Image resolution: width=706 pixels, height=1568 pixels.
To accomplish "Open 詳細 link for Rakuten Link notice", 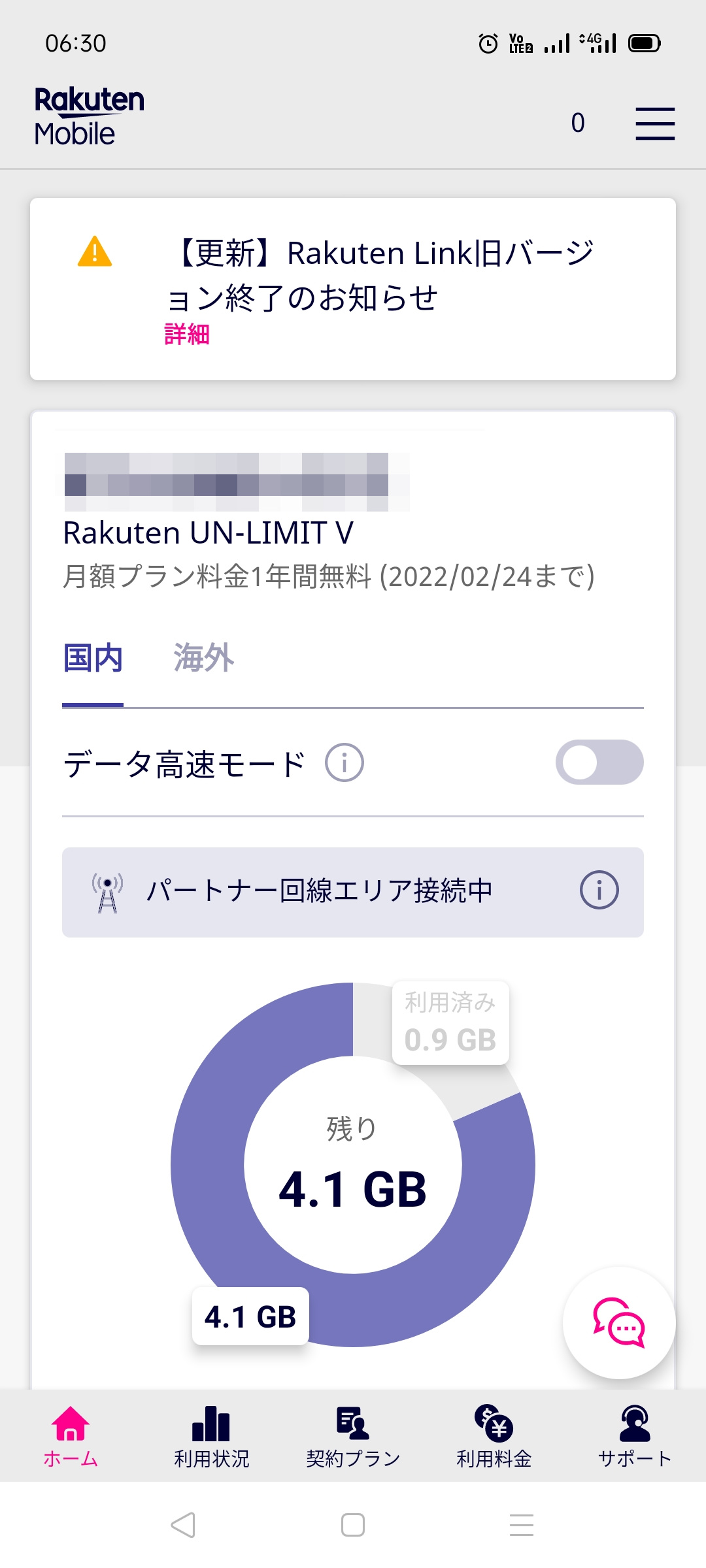I will [x=187, y=335].
